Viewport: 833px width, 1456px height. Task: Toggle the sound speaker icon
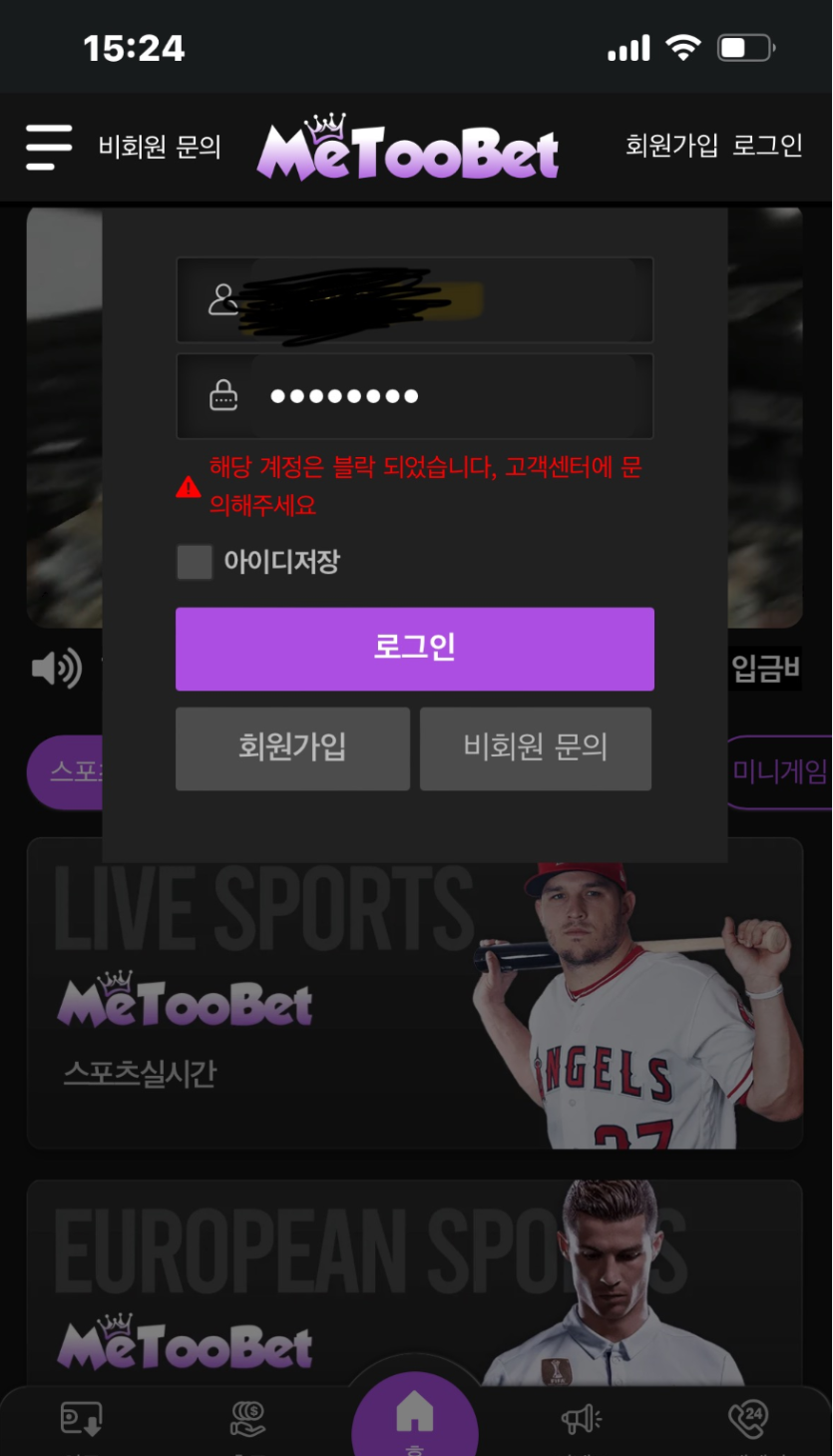coord(56,669)
